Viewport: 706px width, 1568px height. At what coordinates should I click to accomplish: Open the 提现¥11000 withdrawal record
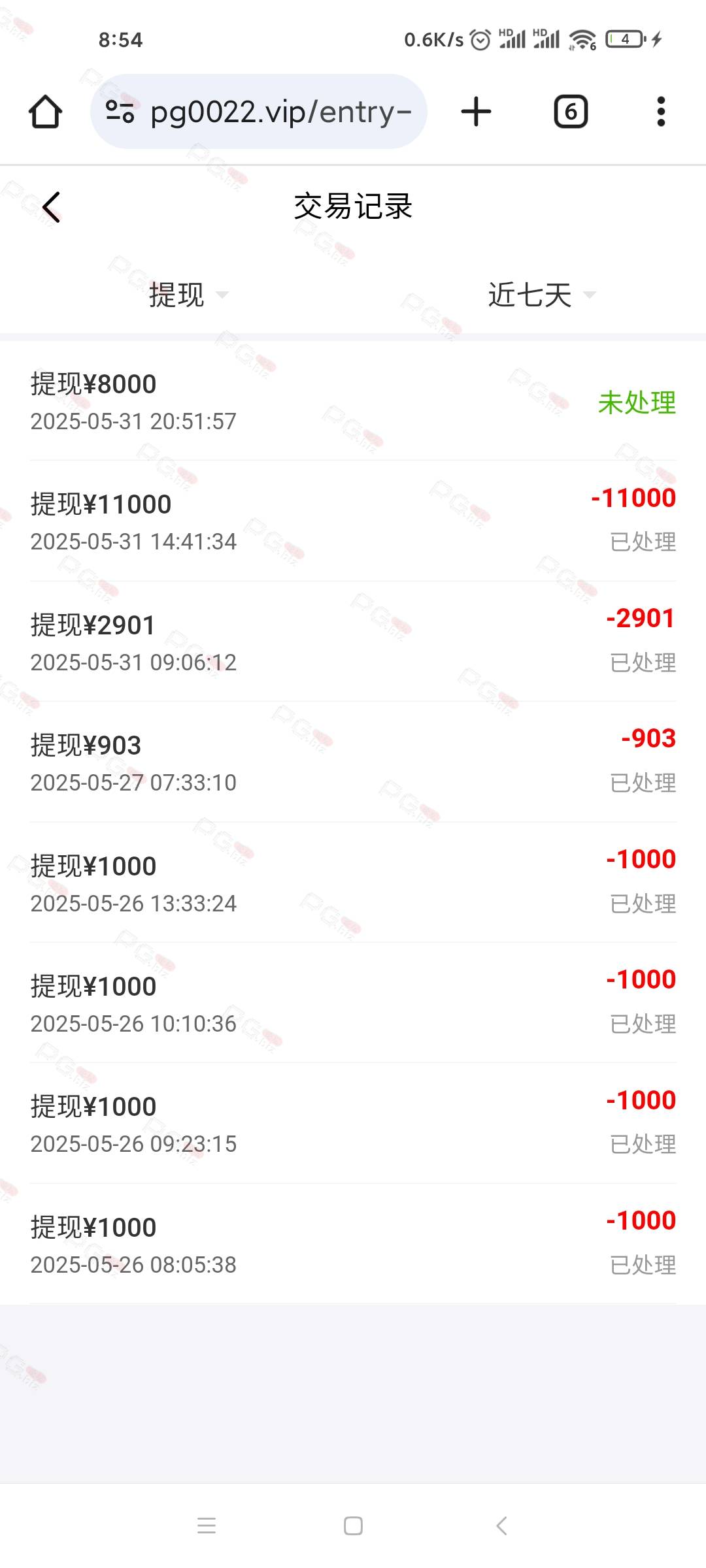coord(353,521)
